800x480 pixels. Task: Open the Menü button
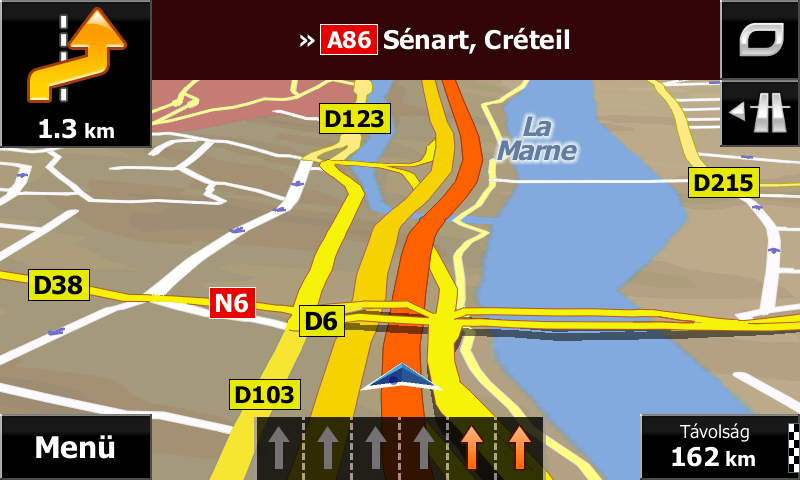point(75,447)
